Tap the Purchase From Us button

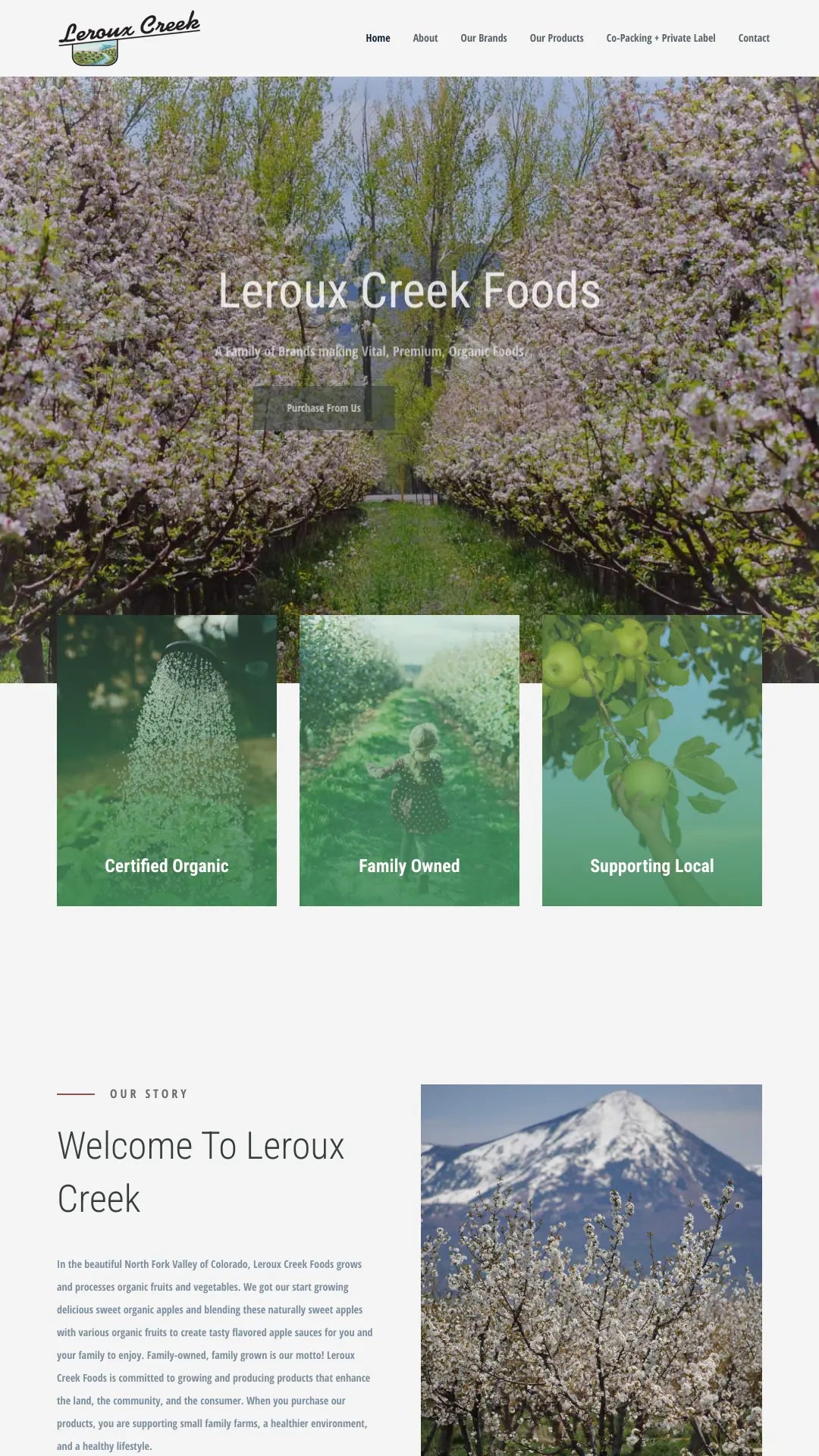(x=324, y=408)
